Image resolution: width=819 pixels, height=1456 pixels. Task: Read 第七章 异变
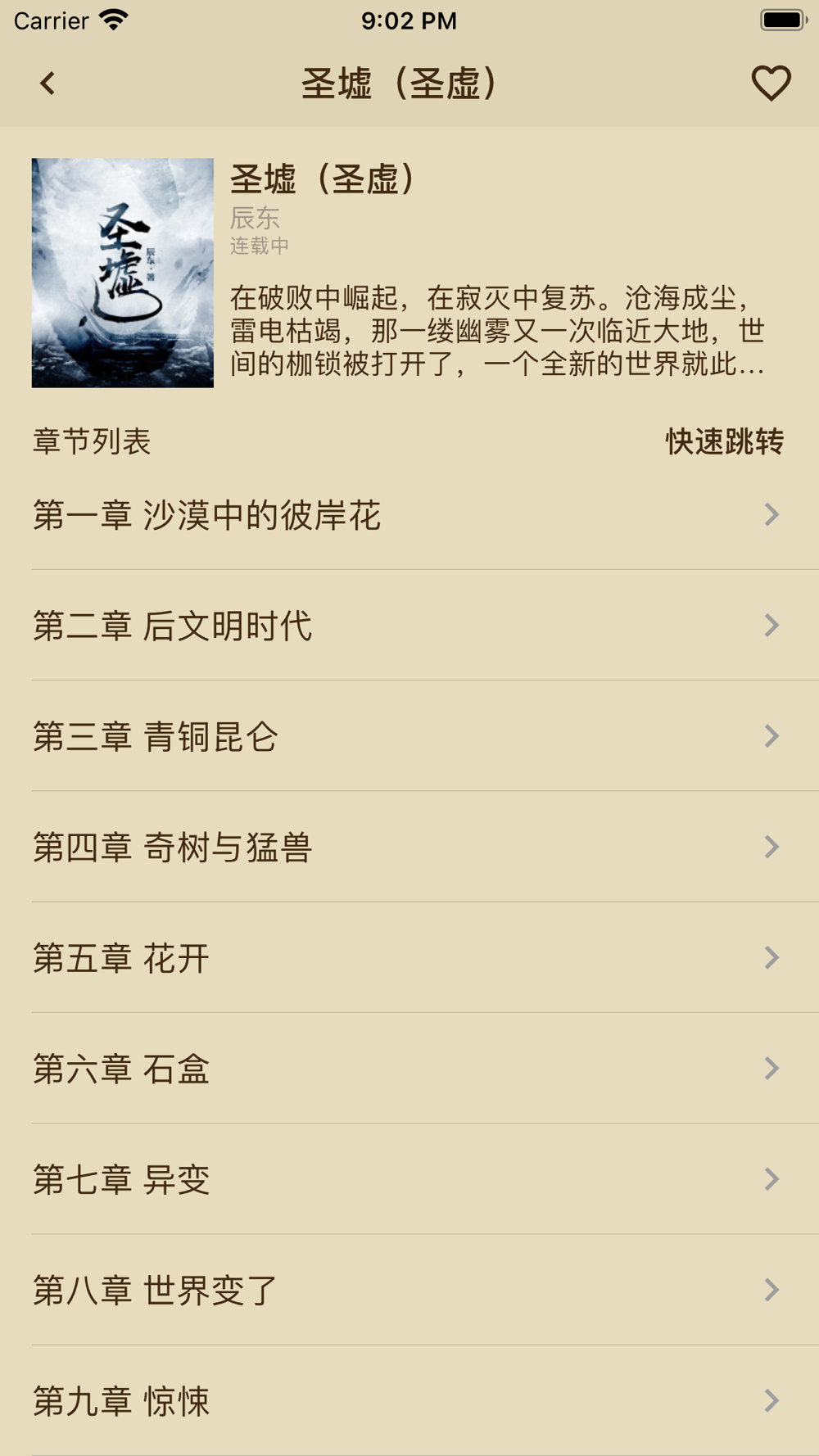409,1179
